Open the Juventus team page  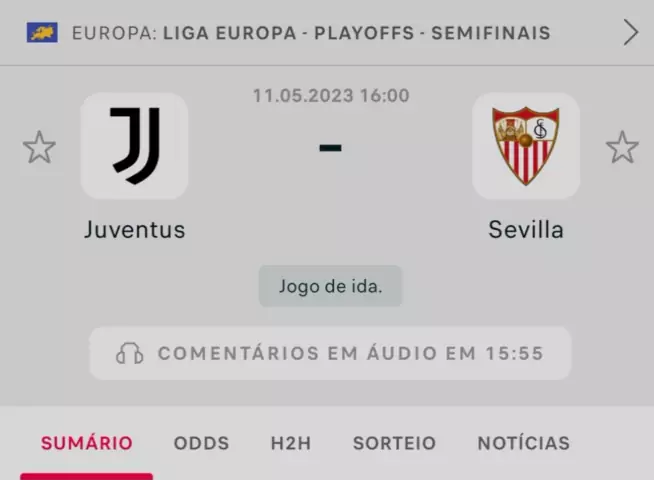(134, 147)
